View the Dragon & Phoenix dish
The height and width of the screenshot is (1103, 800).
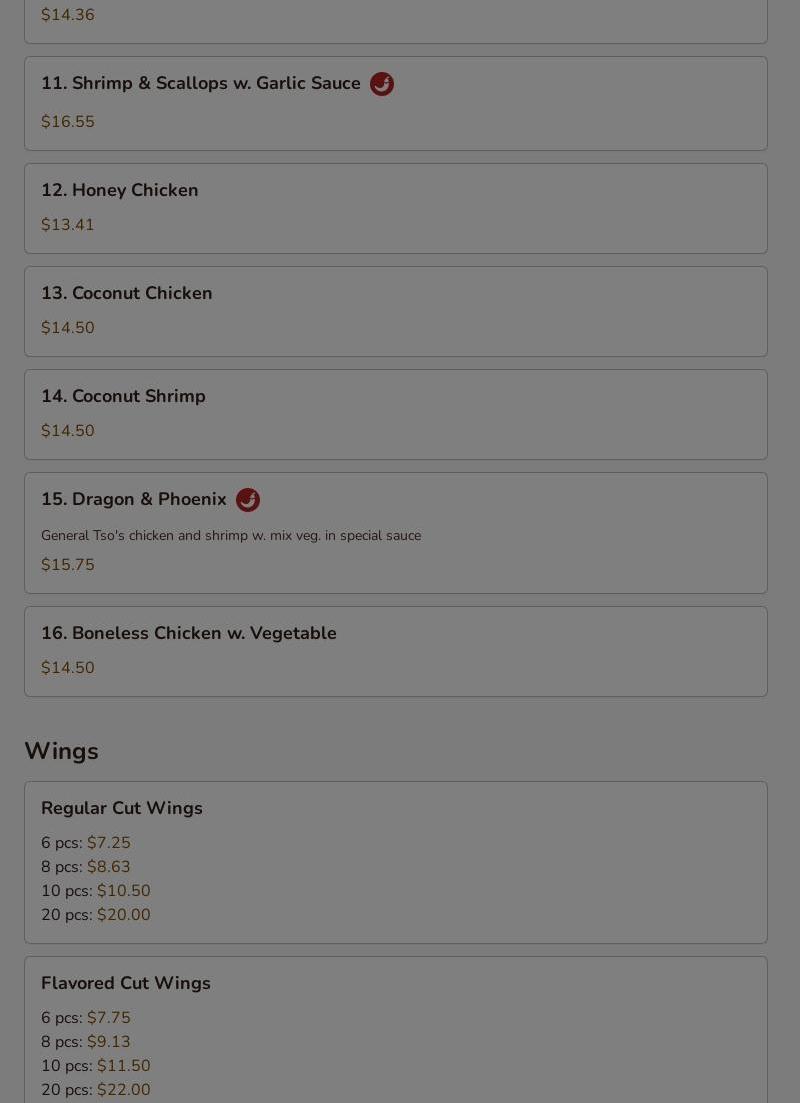[395, 532]
